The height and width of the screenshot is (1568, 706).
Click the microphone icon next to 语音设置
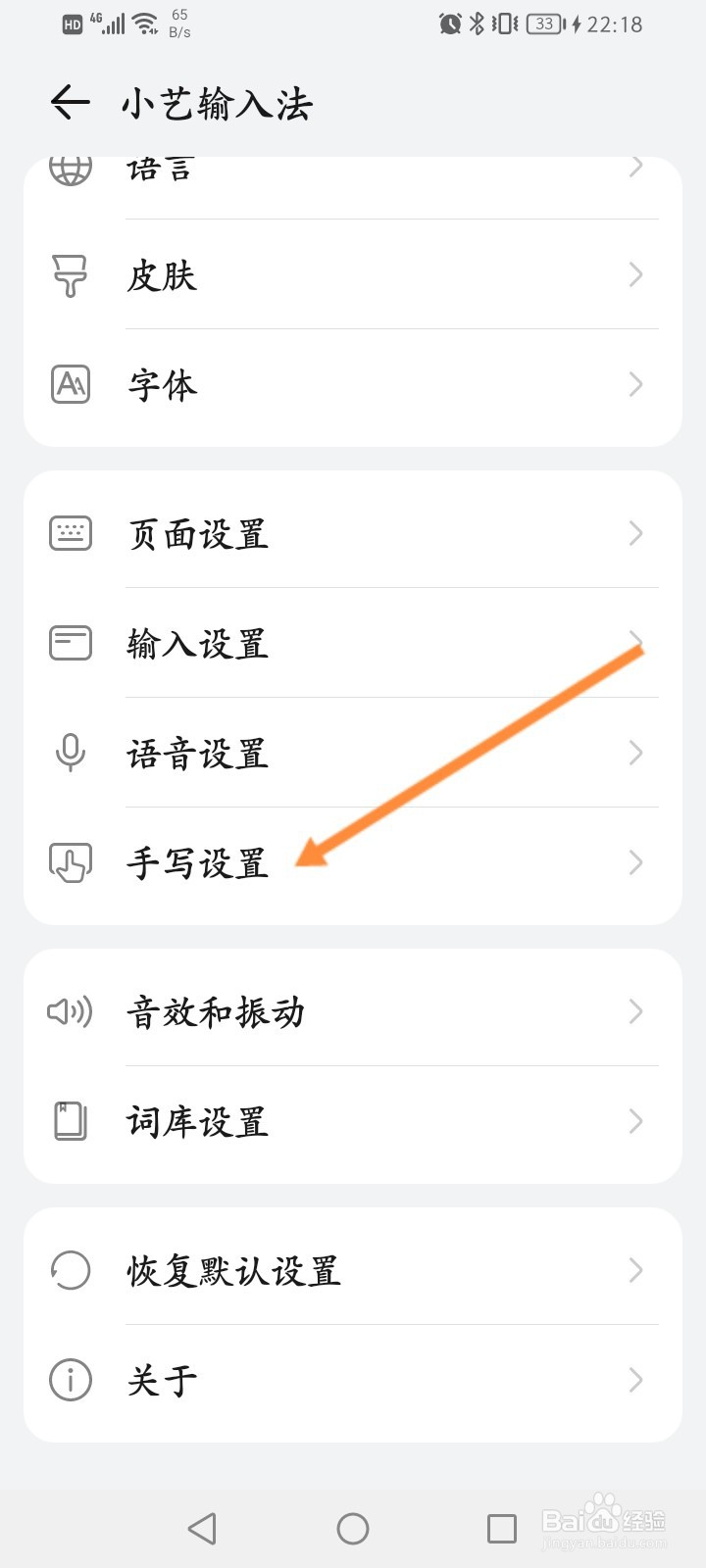point(69,753)
